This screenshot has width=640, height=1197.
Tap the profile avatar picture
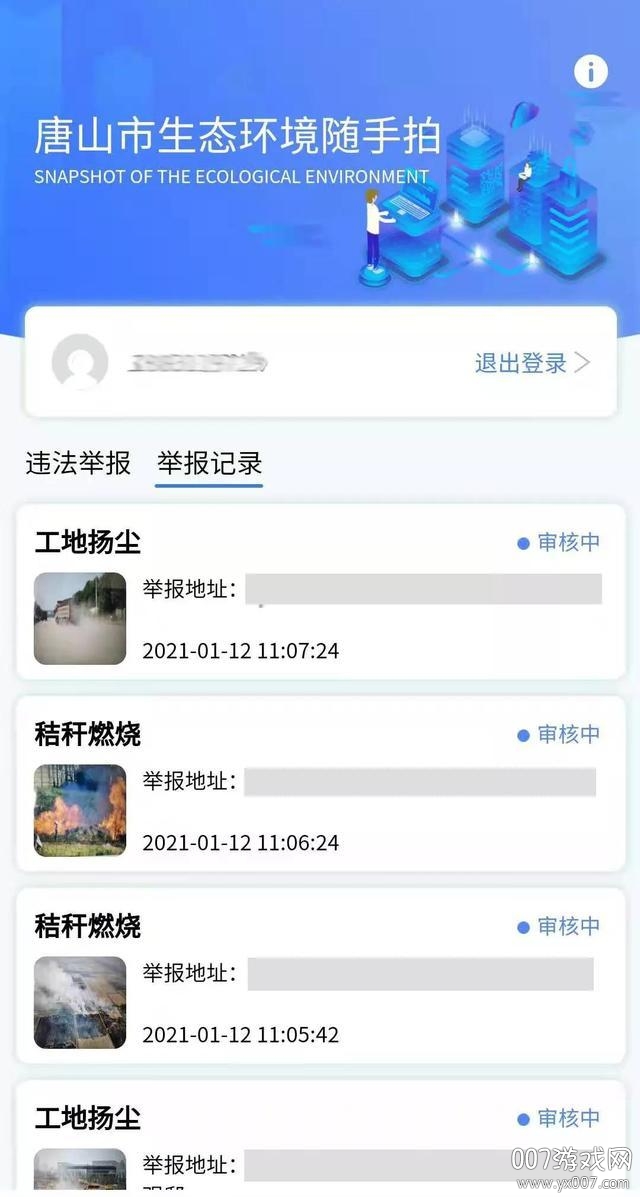pos(80,363)
